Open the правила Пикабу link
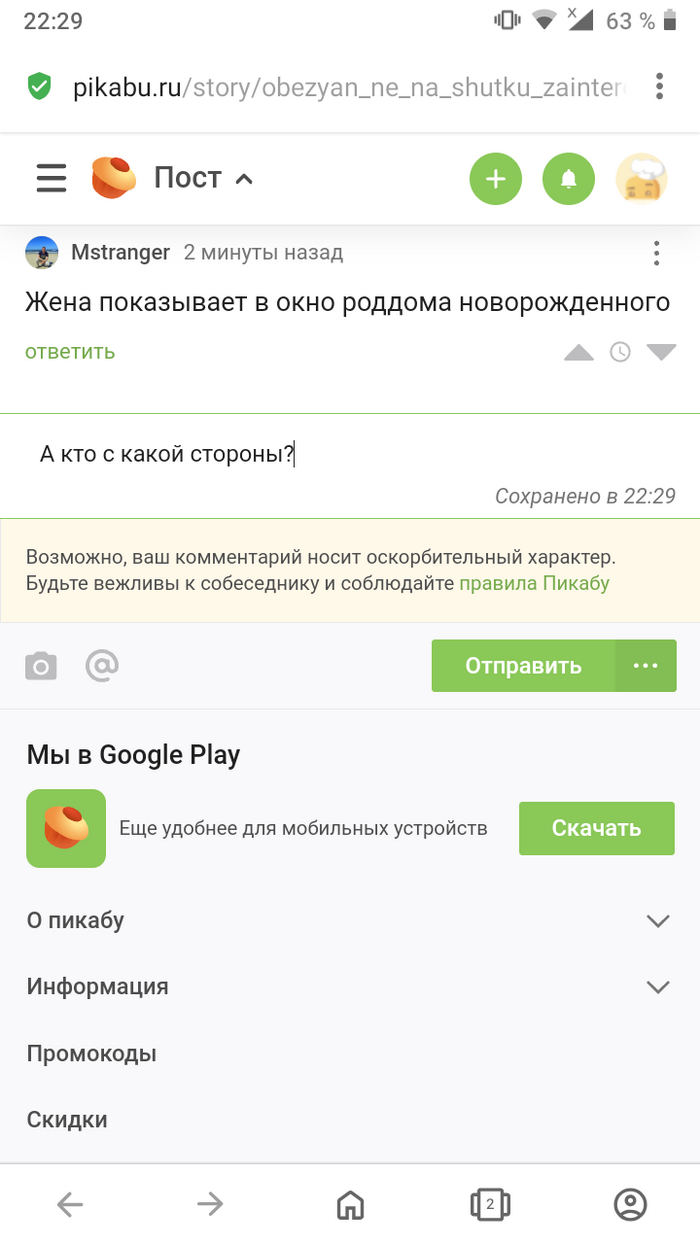700x1244 pixels. (534, 583)
